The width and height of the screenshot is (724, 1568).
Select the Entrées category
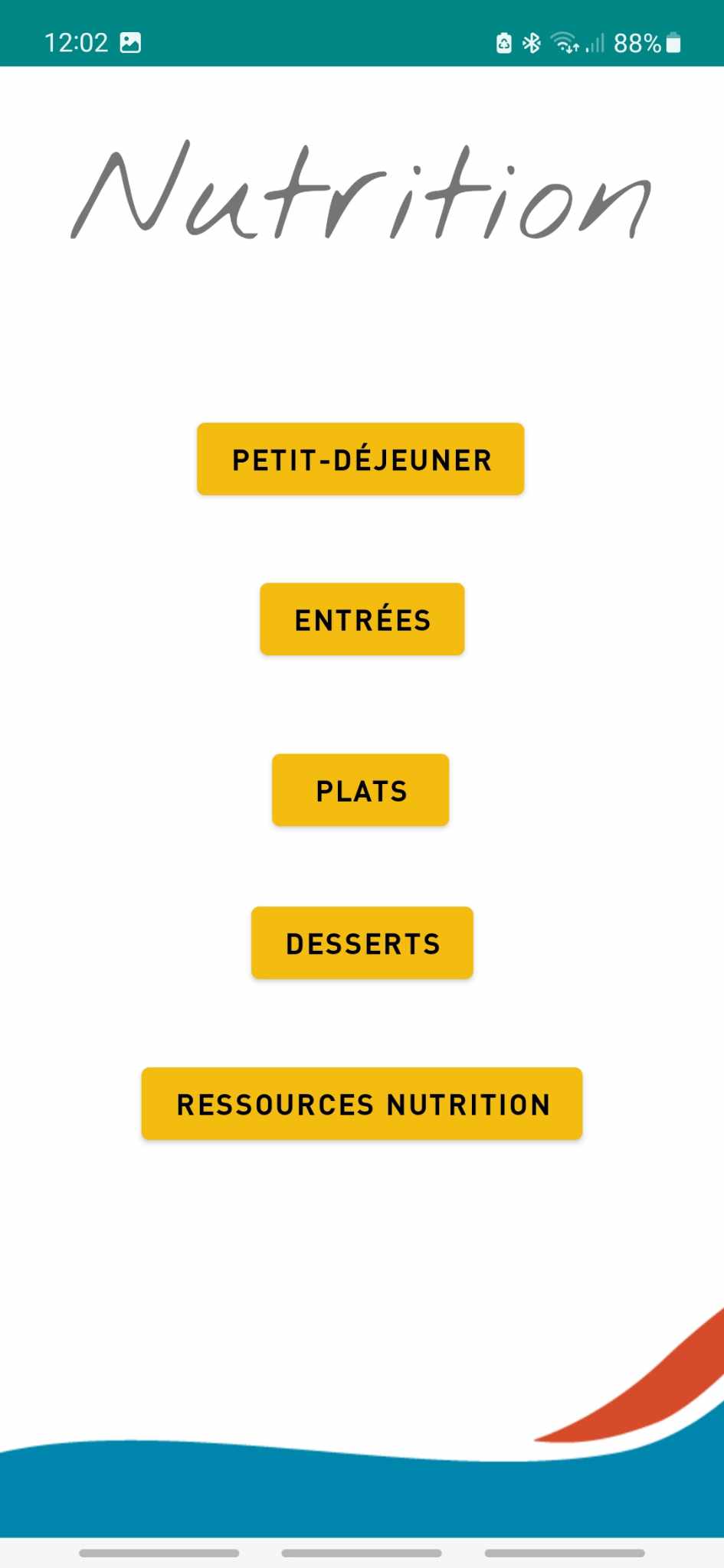tap(362, 619)
